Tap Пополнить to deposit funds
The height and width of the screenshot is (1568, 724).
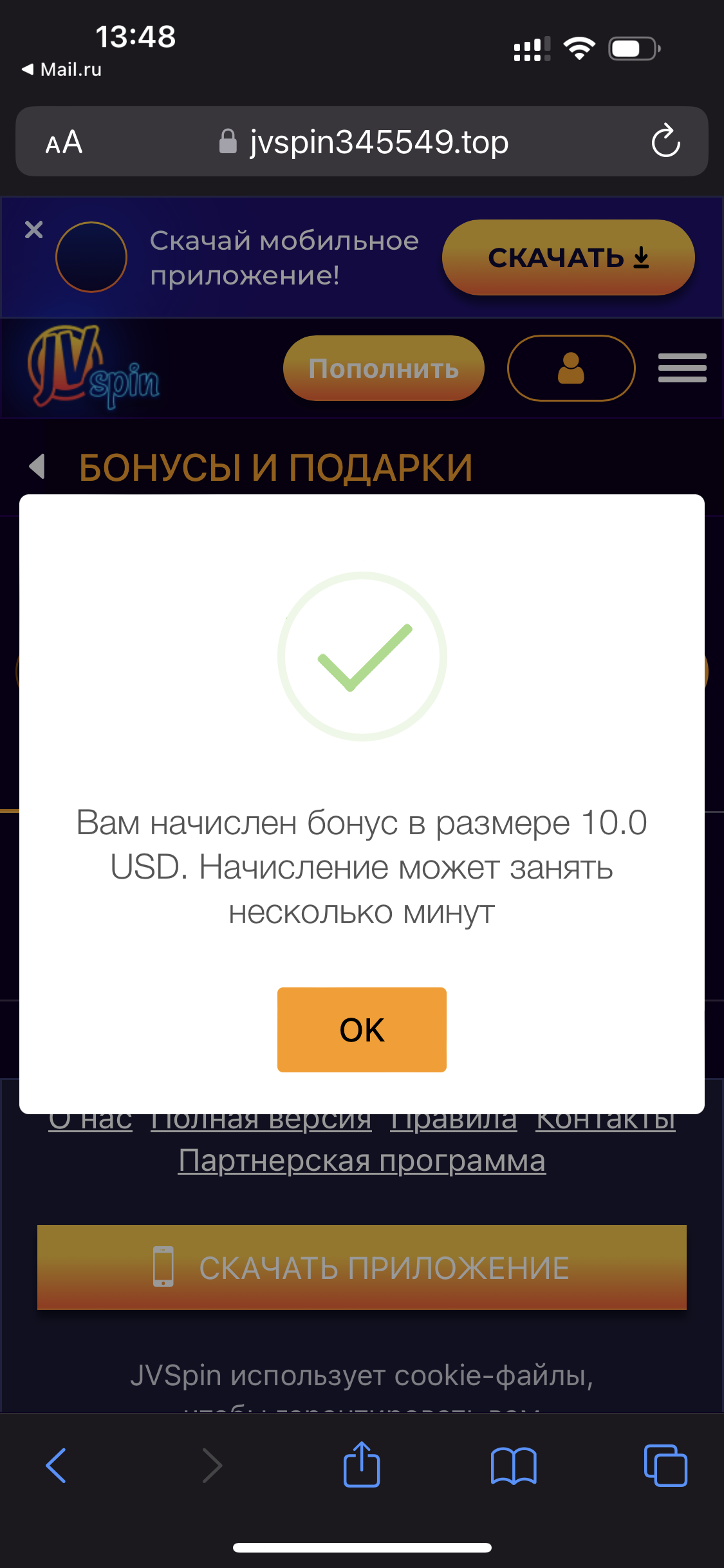pyautogui.click(x=384, y=368)
